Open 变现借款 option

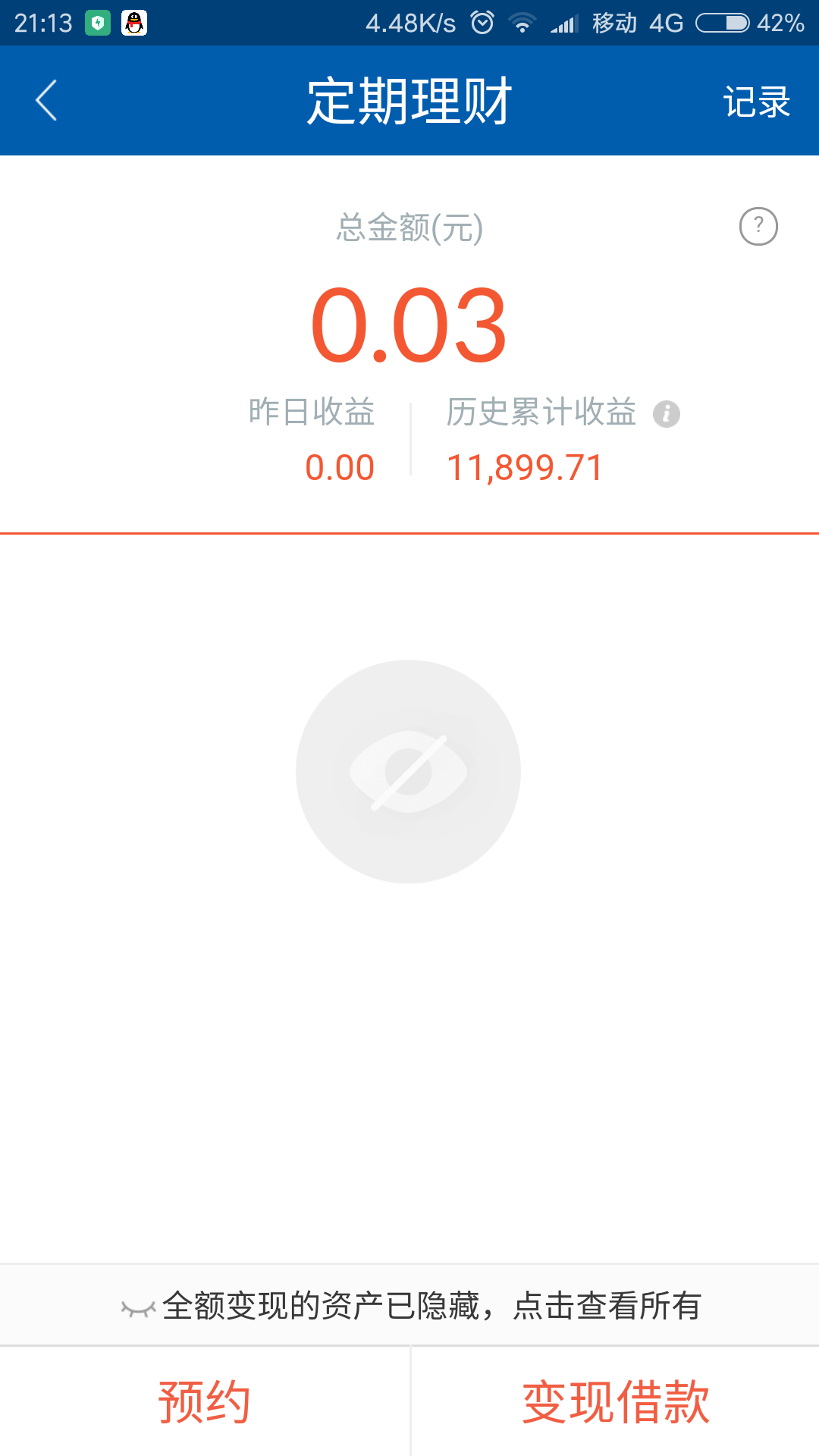tap(615, 1401)
